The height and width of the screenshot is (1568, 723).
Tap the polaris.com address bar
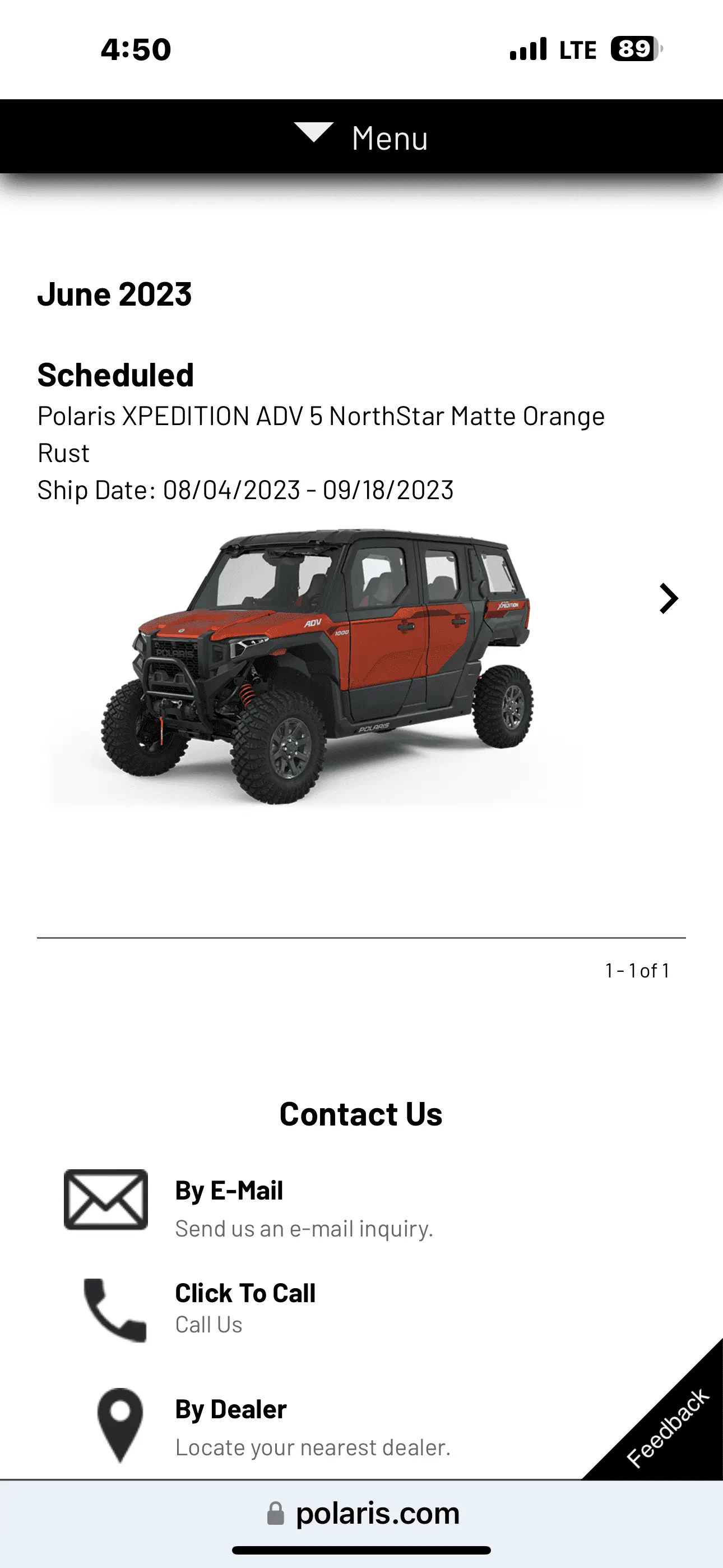coord(363,1513)
